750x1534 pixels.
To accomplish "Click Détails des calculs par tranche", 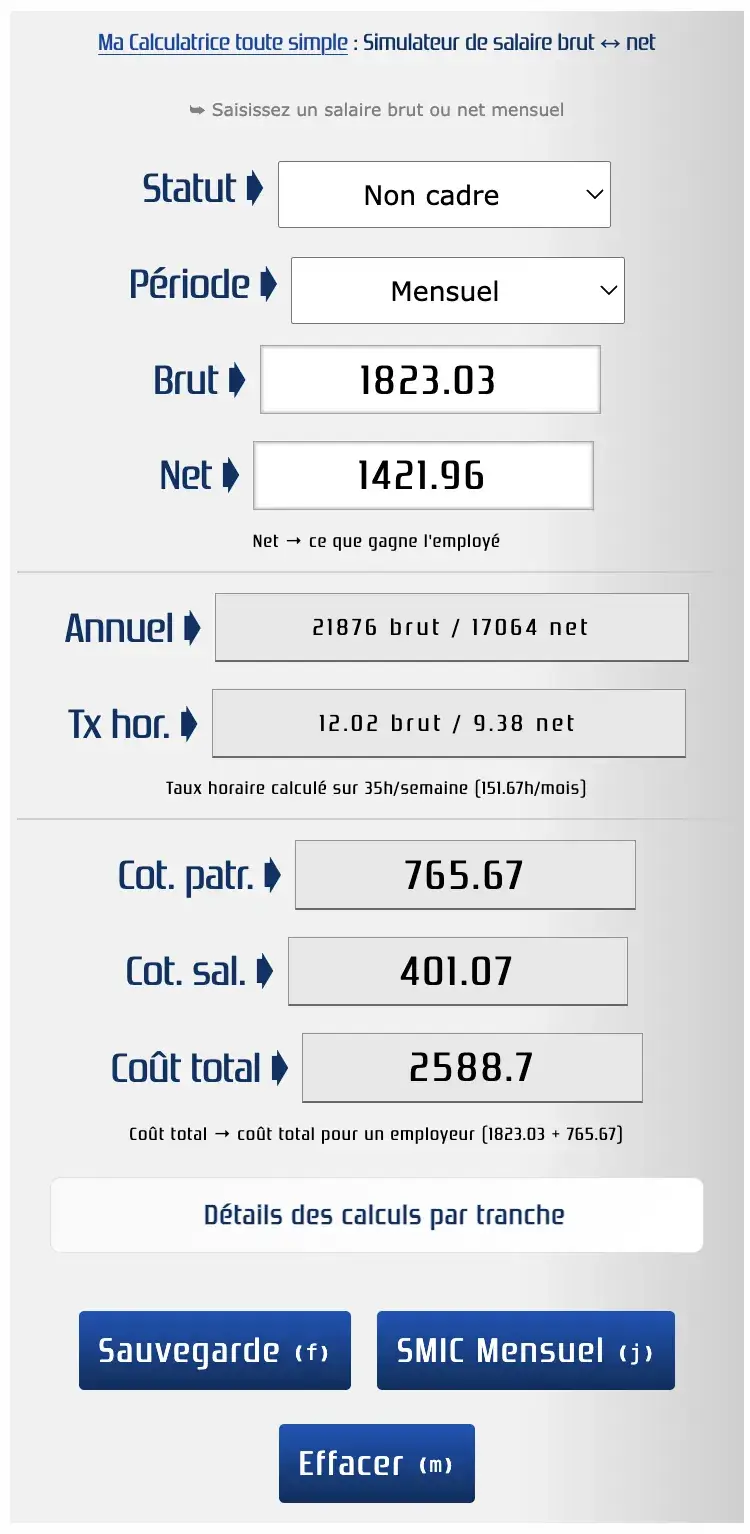I will click(376, 1214).
